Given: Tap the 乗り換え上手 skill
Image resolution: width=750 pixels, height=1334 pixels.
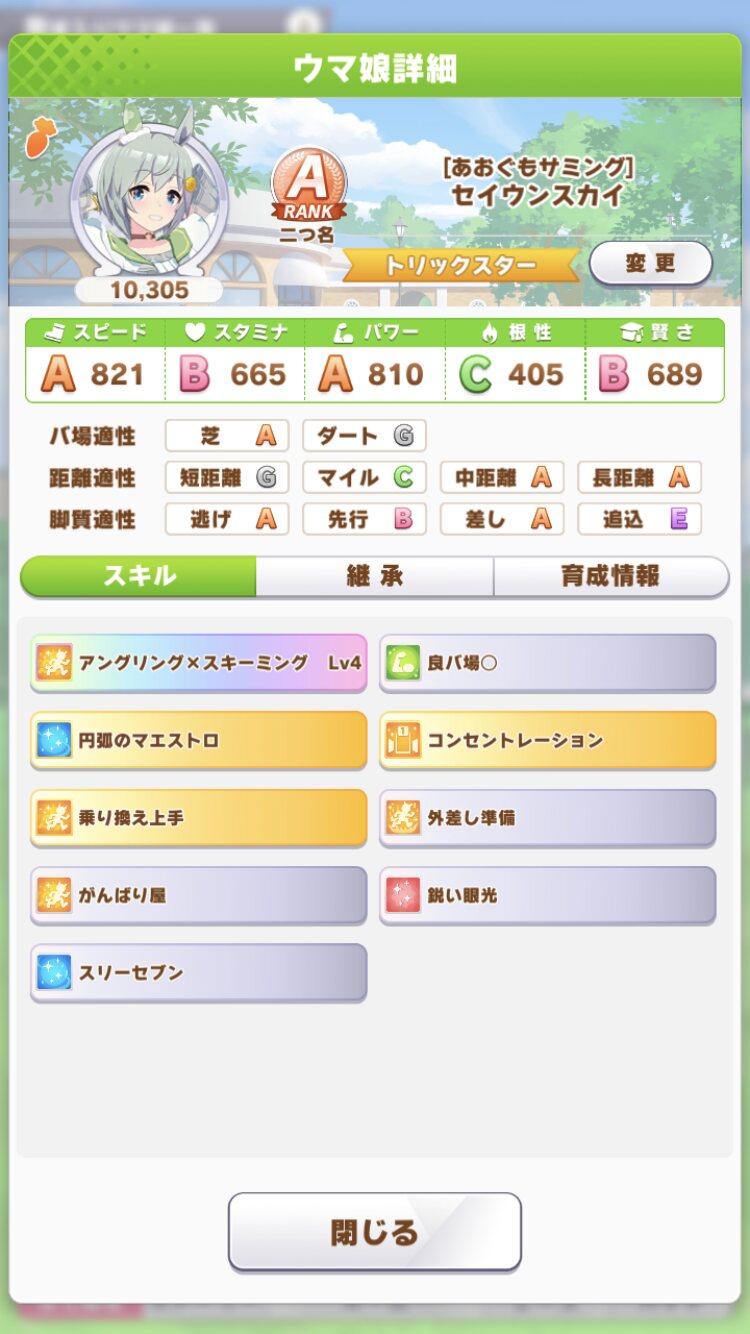Looking at the screenshot, I should pyautogui.click(x=199, y=817).
